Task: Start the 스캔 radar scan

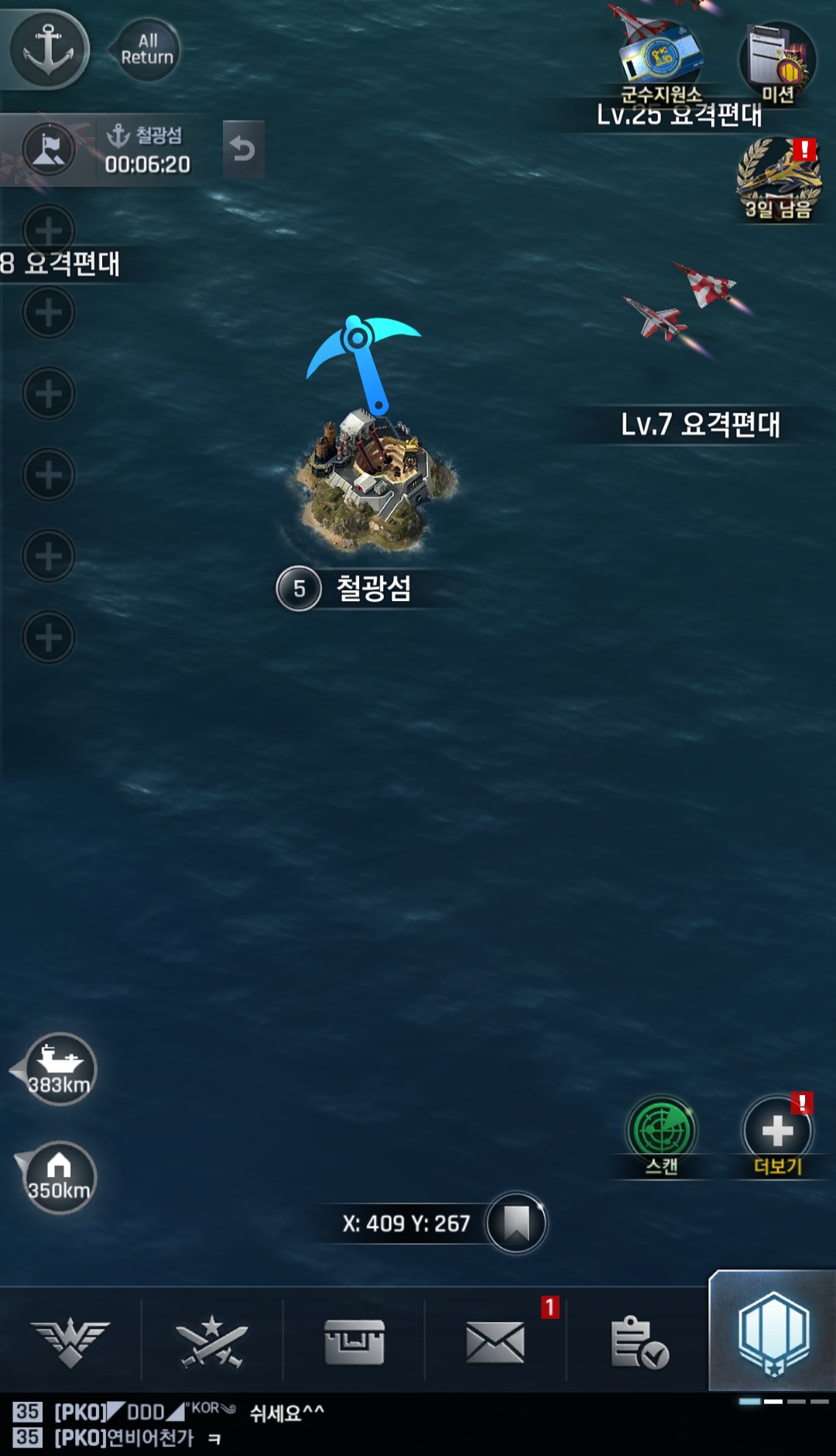Action: pos(660,1132)
